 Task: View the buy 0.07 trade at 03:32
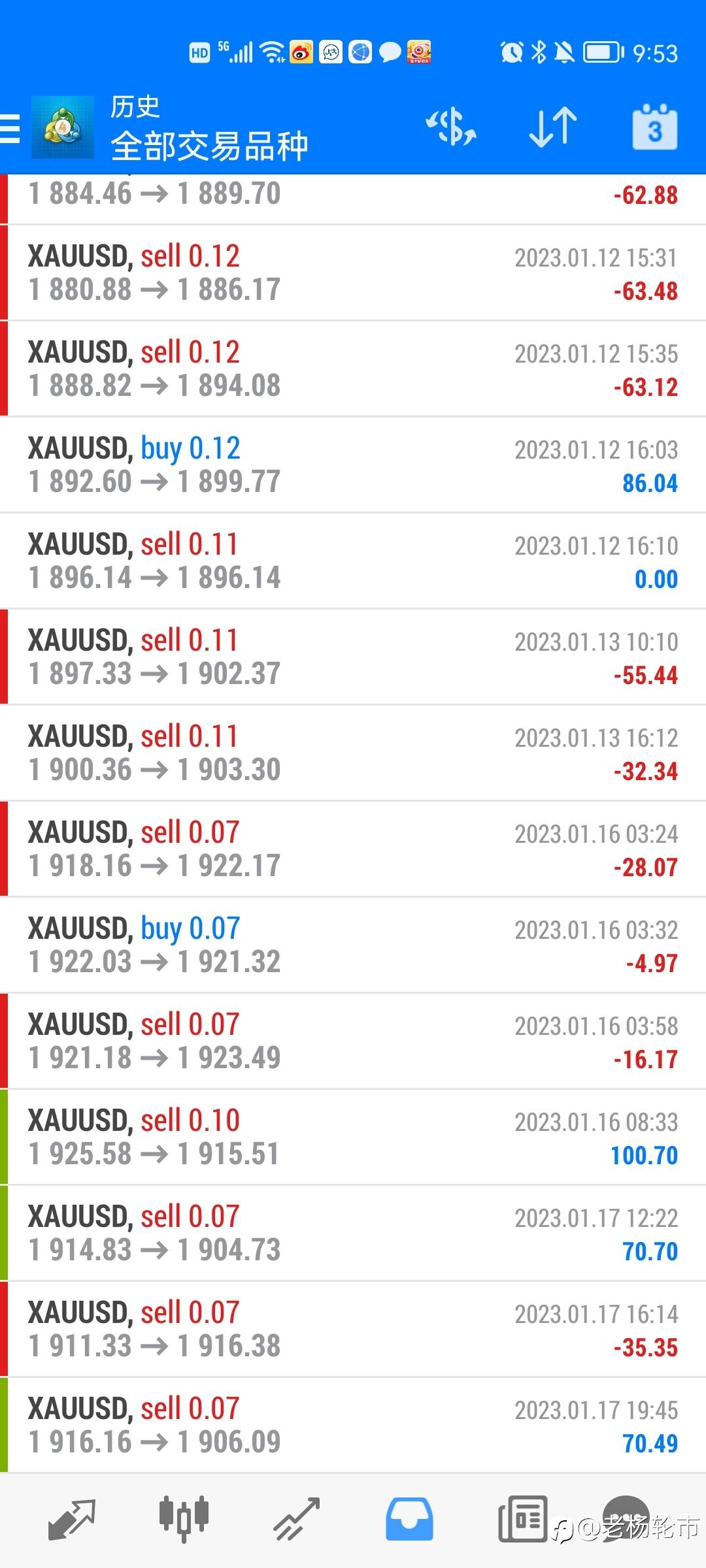[353, 945]
